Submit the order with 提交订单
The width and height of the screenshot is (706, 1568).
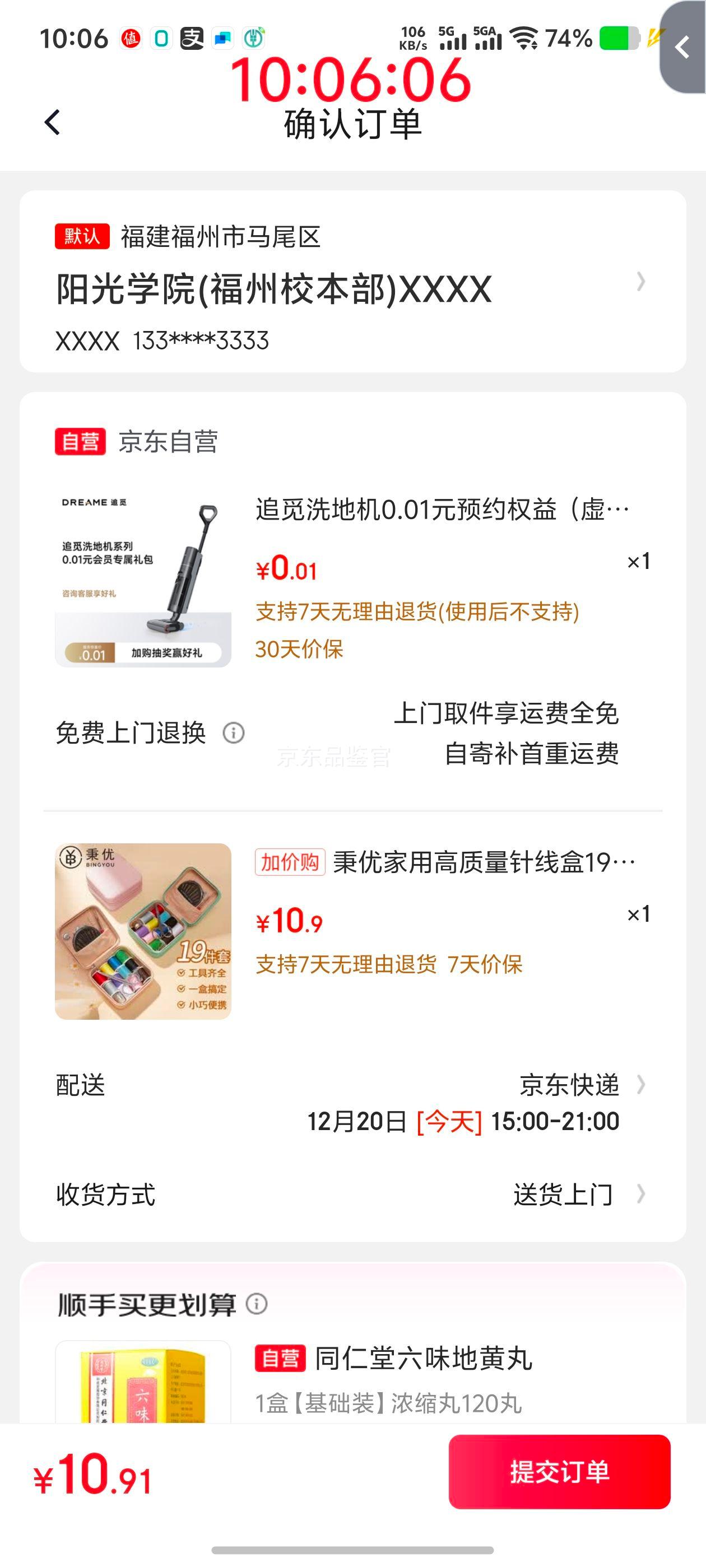[559, 1472]
